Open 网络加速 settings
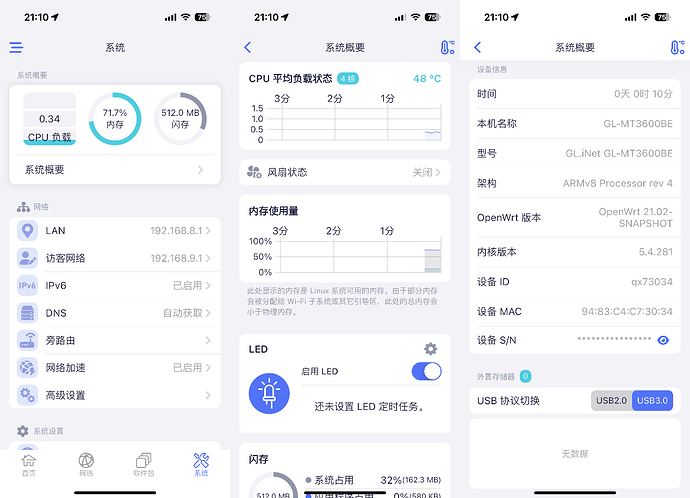Image resolution: width=690 pixels, height=498 pixels. (x=115, y=368)
